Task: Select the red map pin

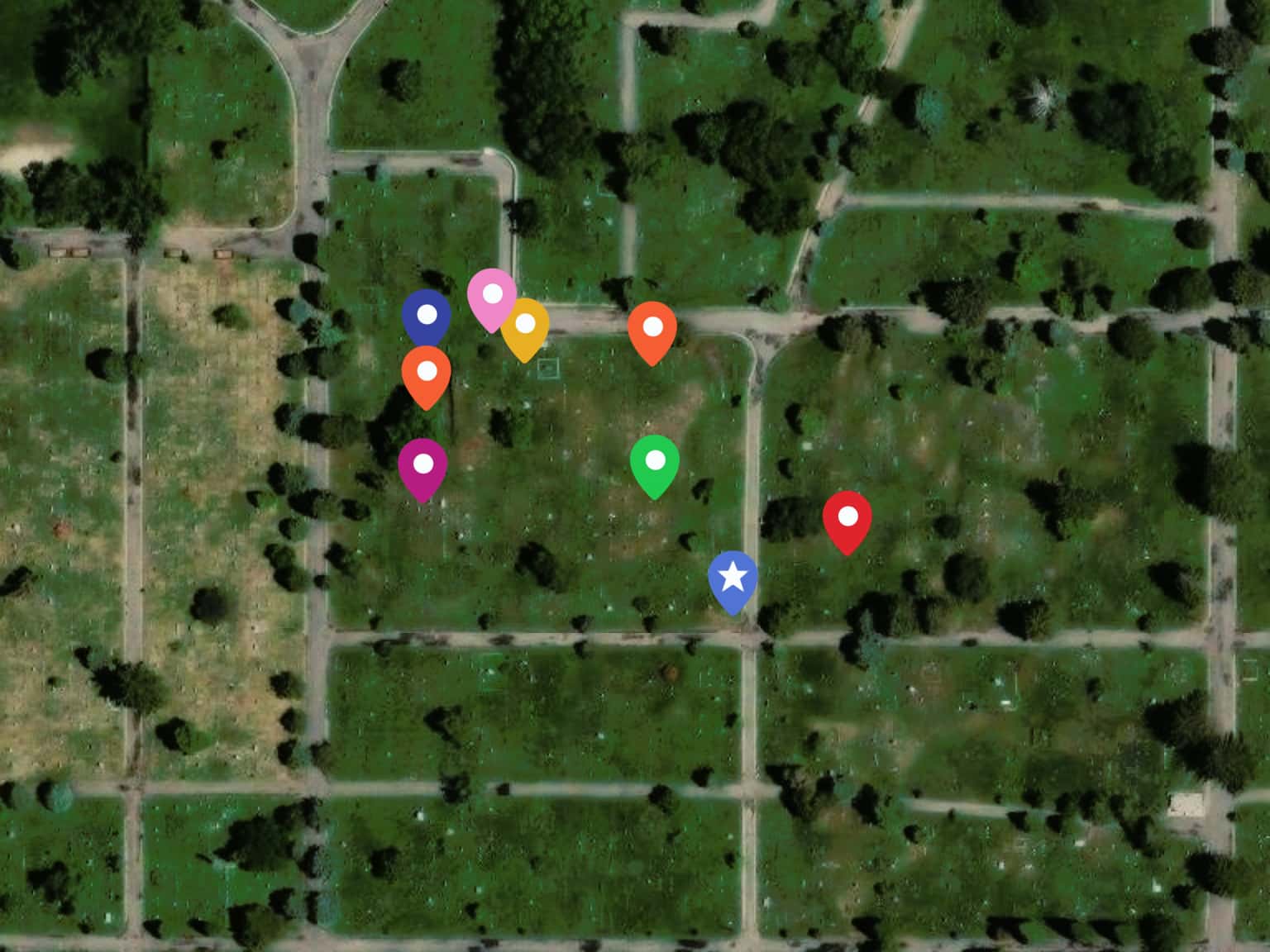Action: point(847,518)
